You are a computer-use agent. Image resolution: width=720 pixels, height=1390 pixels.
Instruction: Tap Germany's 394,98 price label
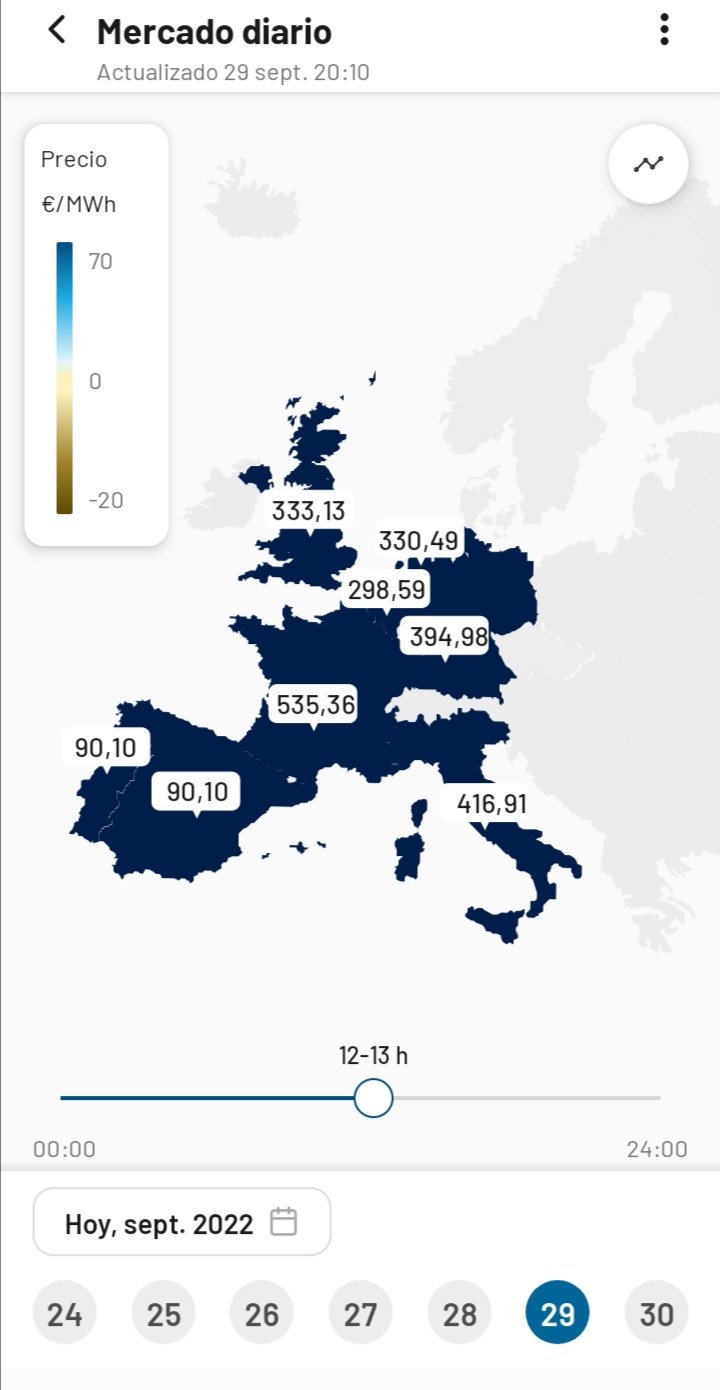click(448, 637)
